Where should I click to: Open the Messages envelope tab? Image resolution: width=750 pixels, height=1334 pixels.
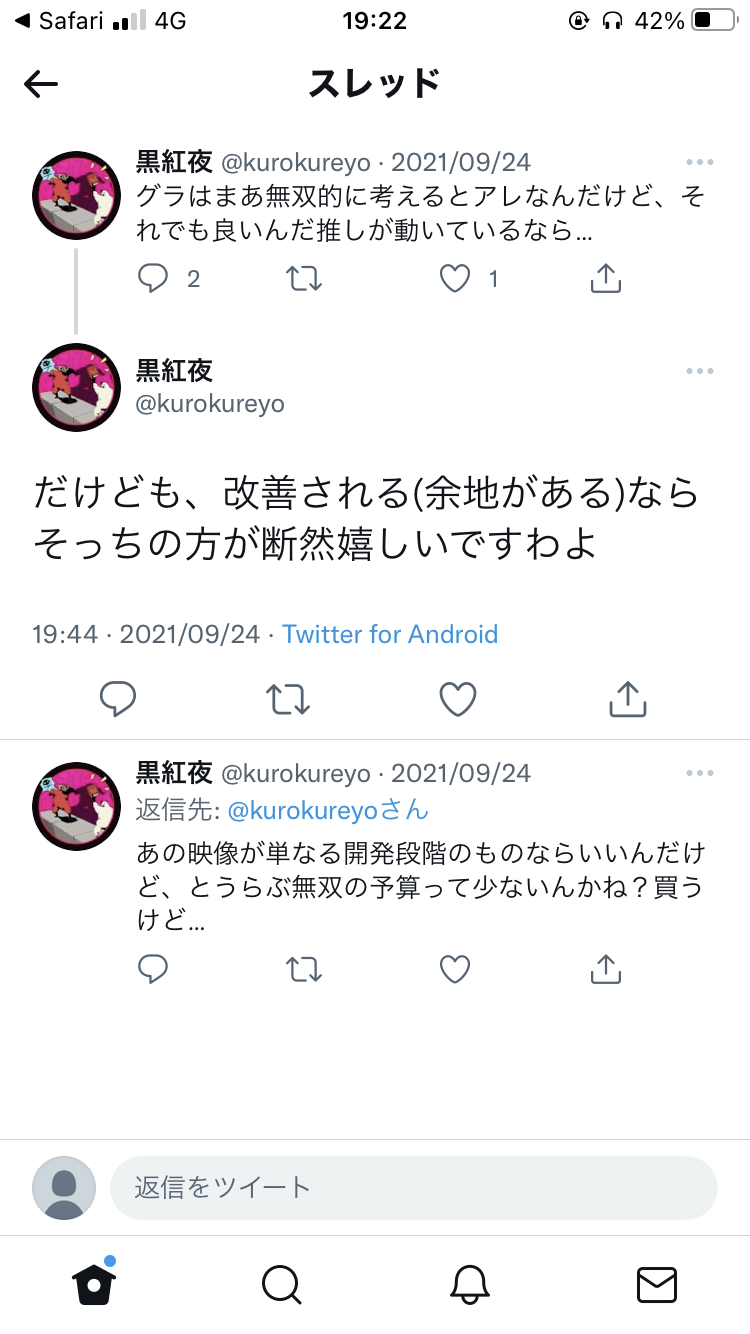click(x=657, y=1284)
